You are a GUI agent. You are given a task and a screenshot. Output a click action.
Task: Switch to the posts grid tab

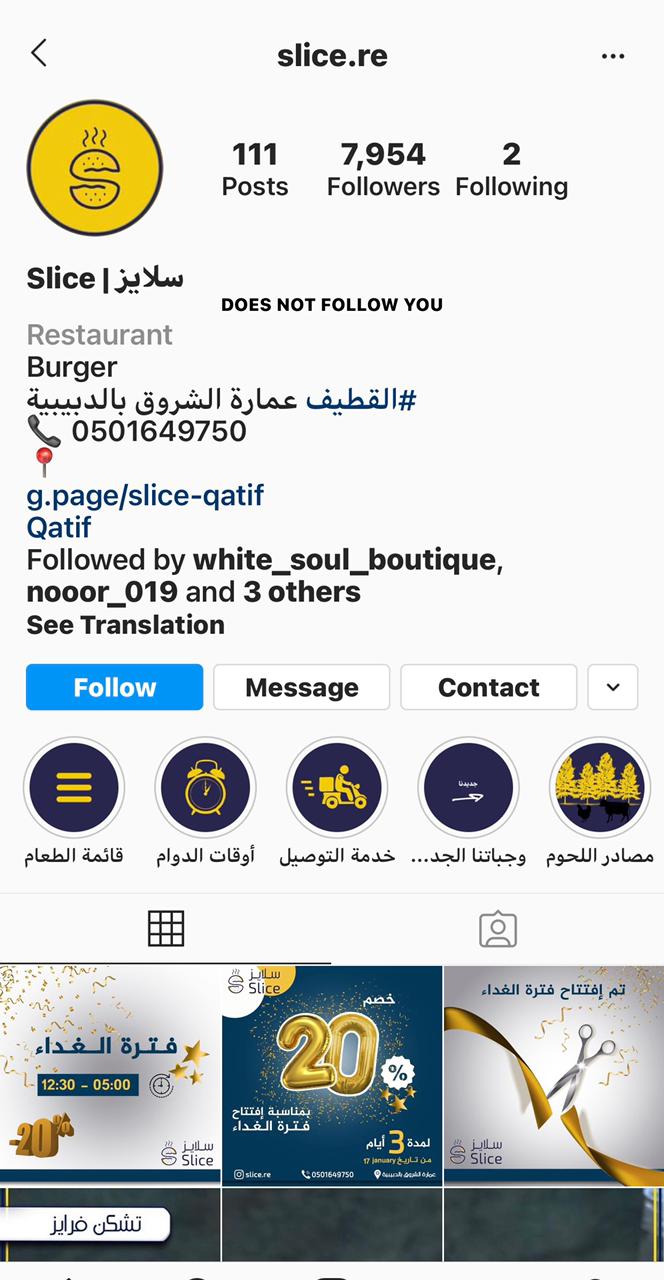pos(166,929)
